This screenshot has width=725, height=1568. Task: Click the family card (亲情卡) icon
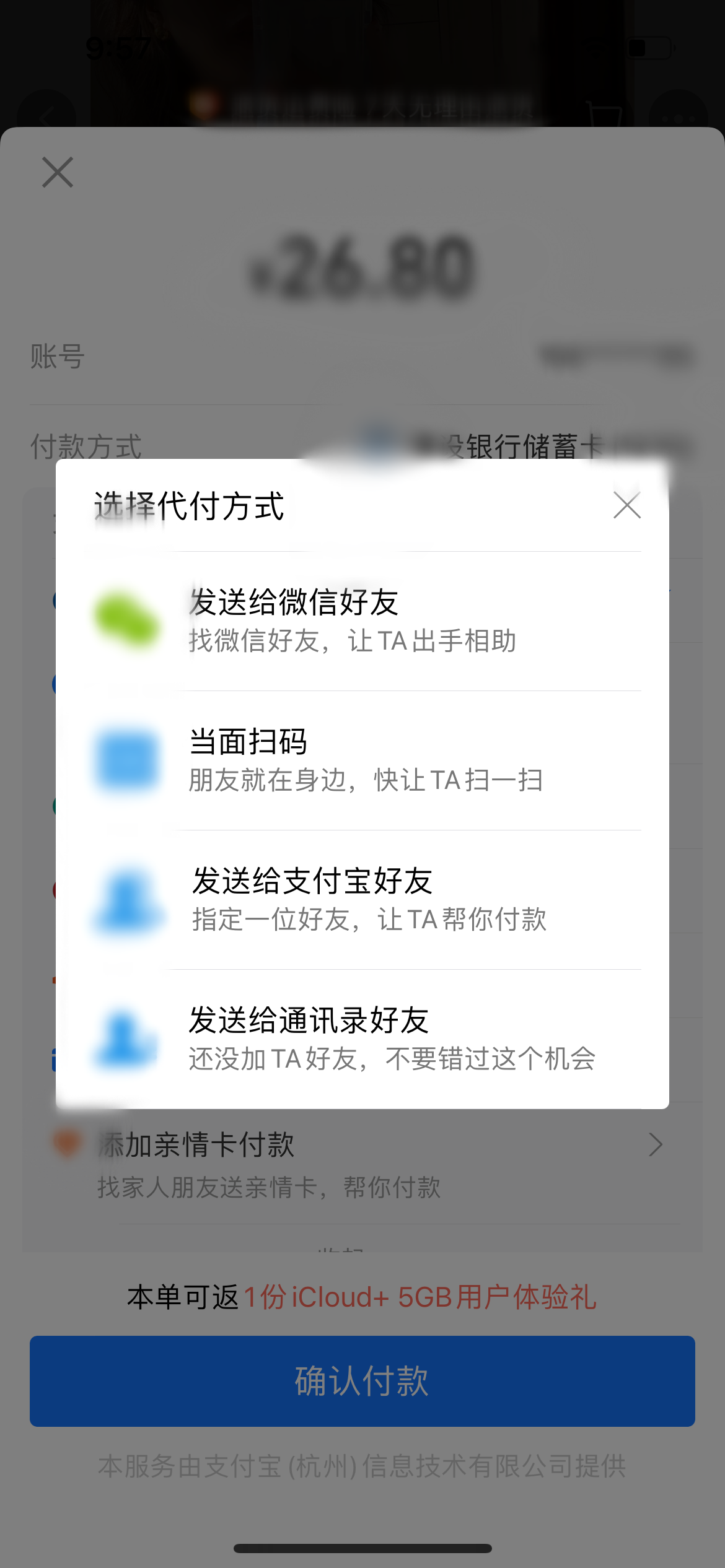(x=68, y=1145)
